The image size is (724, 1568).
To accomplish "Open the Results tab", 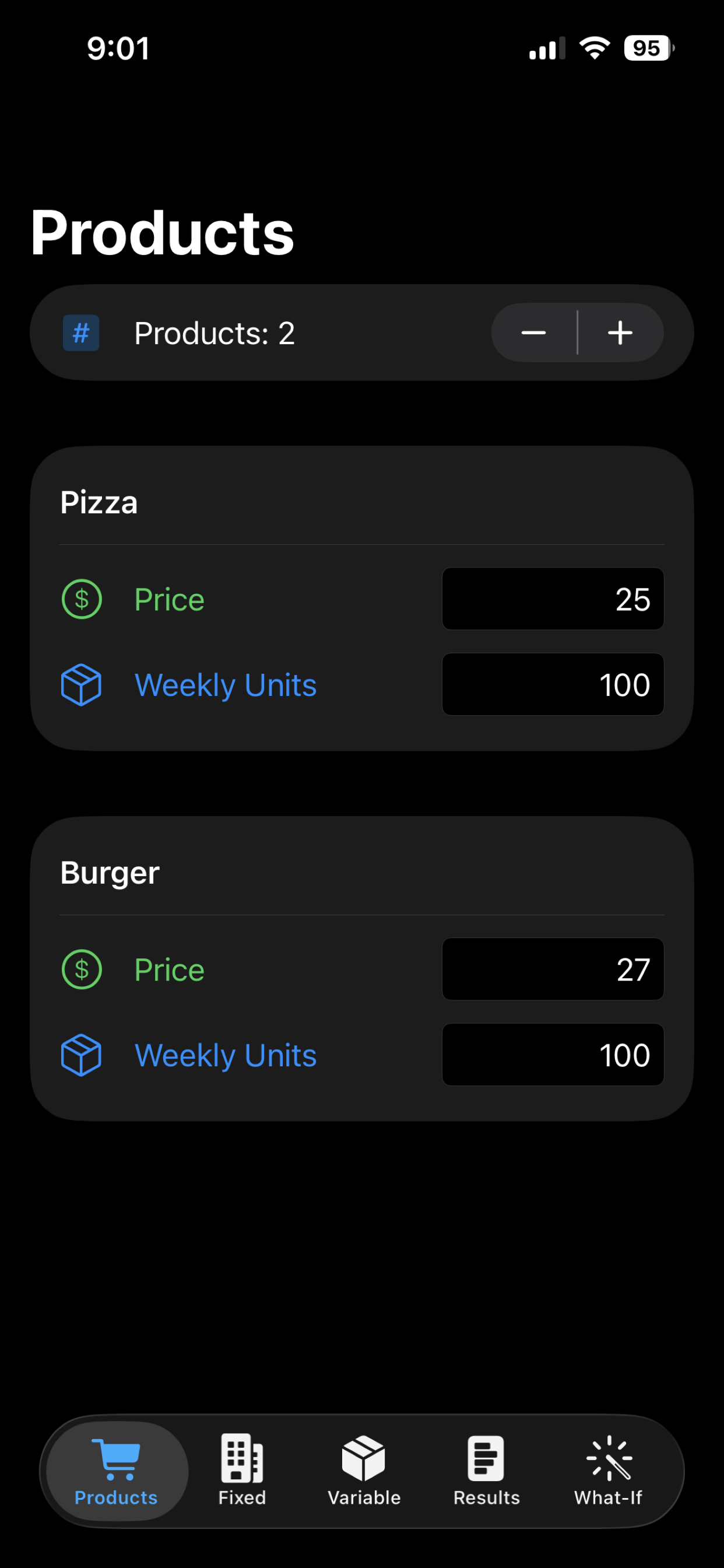I will (x=486, y=1471).
